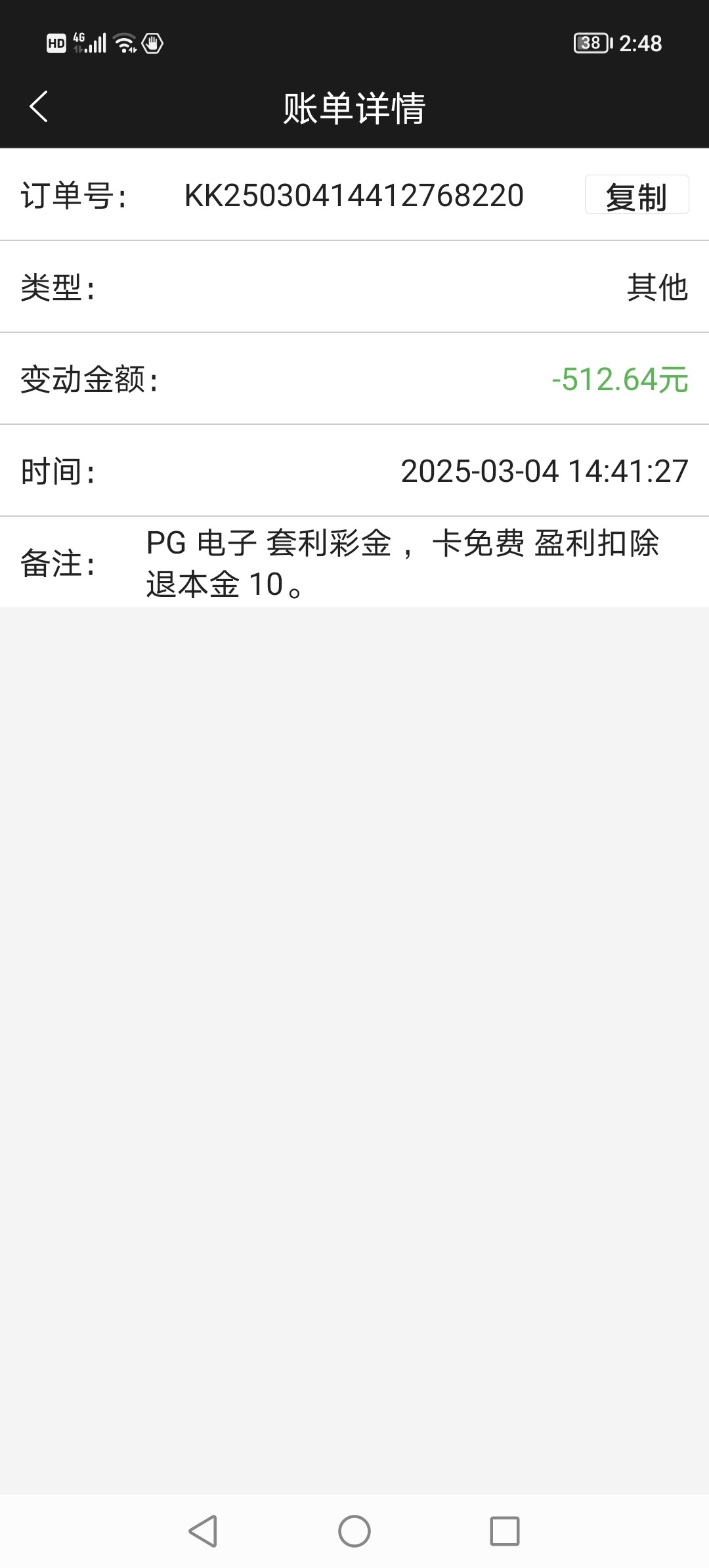Tap the system home button
Viewport: 709px width, 1568px height.
click(354, 1531)
